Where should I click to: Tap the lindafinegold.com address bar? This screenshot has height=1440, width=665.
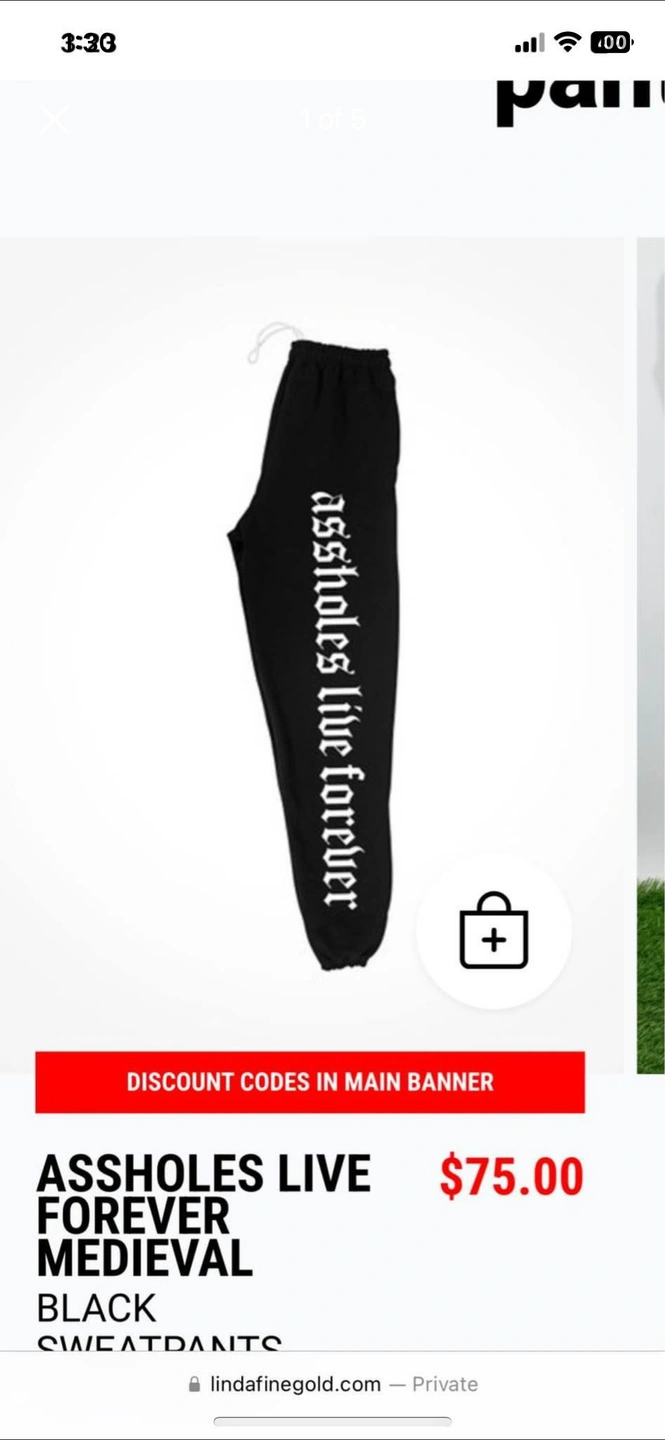click(x=332, y=1384)
